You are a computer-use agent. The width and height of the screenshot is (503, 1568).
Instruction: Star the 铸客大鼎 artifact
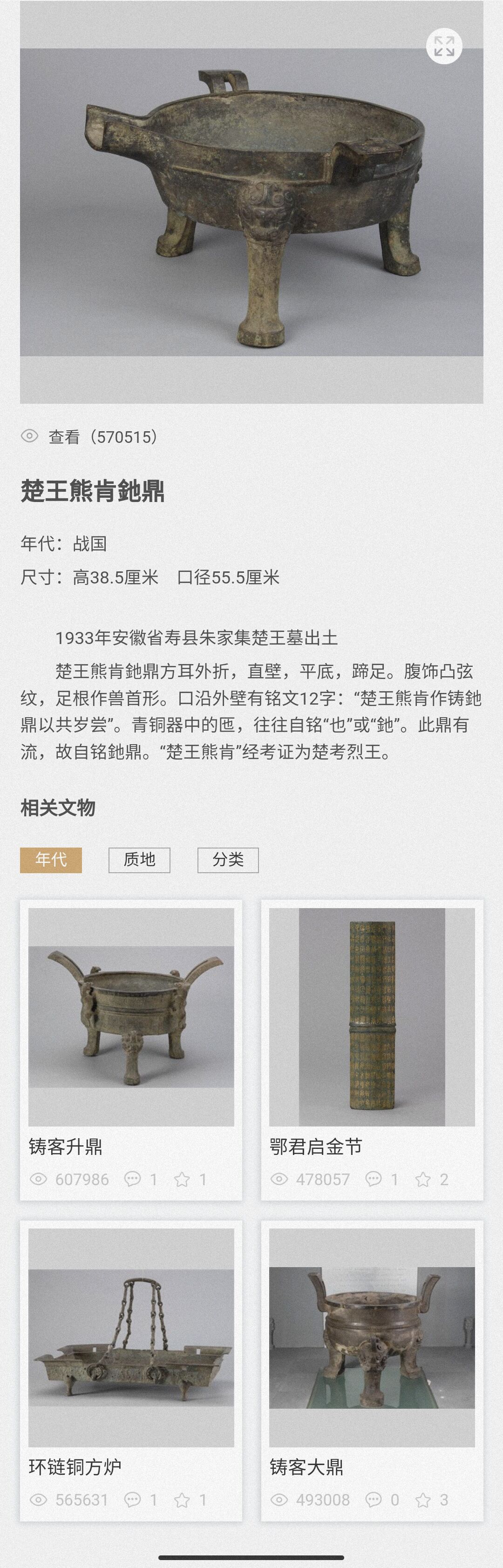point(422,1500)
